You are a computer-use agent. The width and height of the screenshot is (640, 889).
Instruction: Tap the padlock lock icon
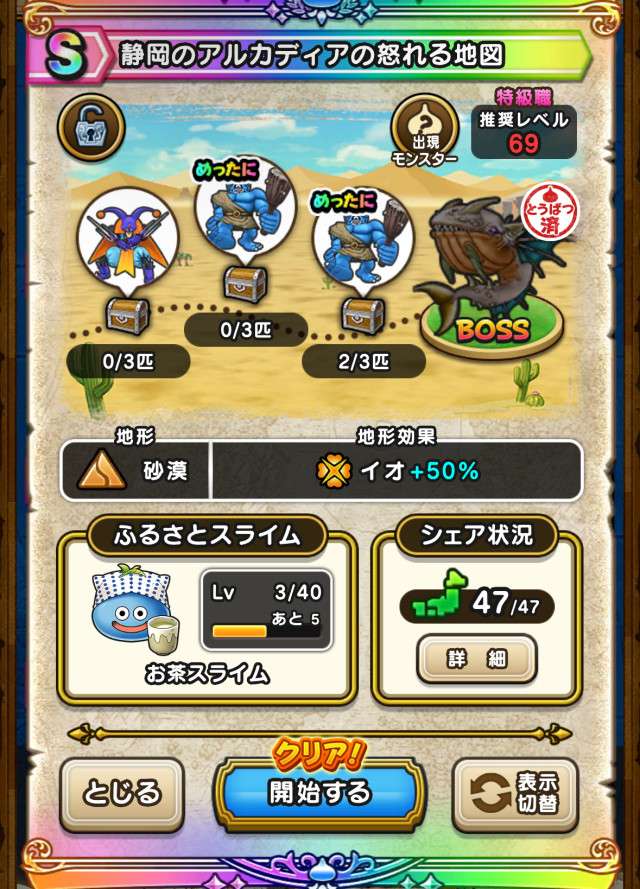(x=91, y=127)
